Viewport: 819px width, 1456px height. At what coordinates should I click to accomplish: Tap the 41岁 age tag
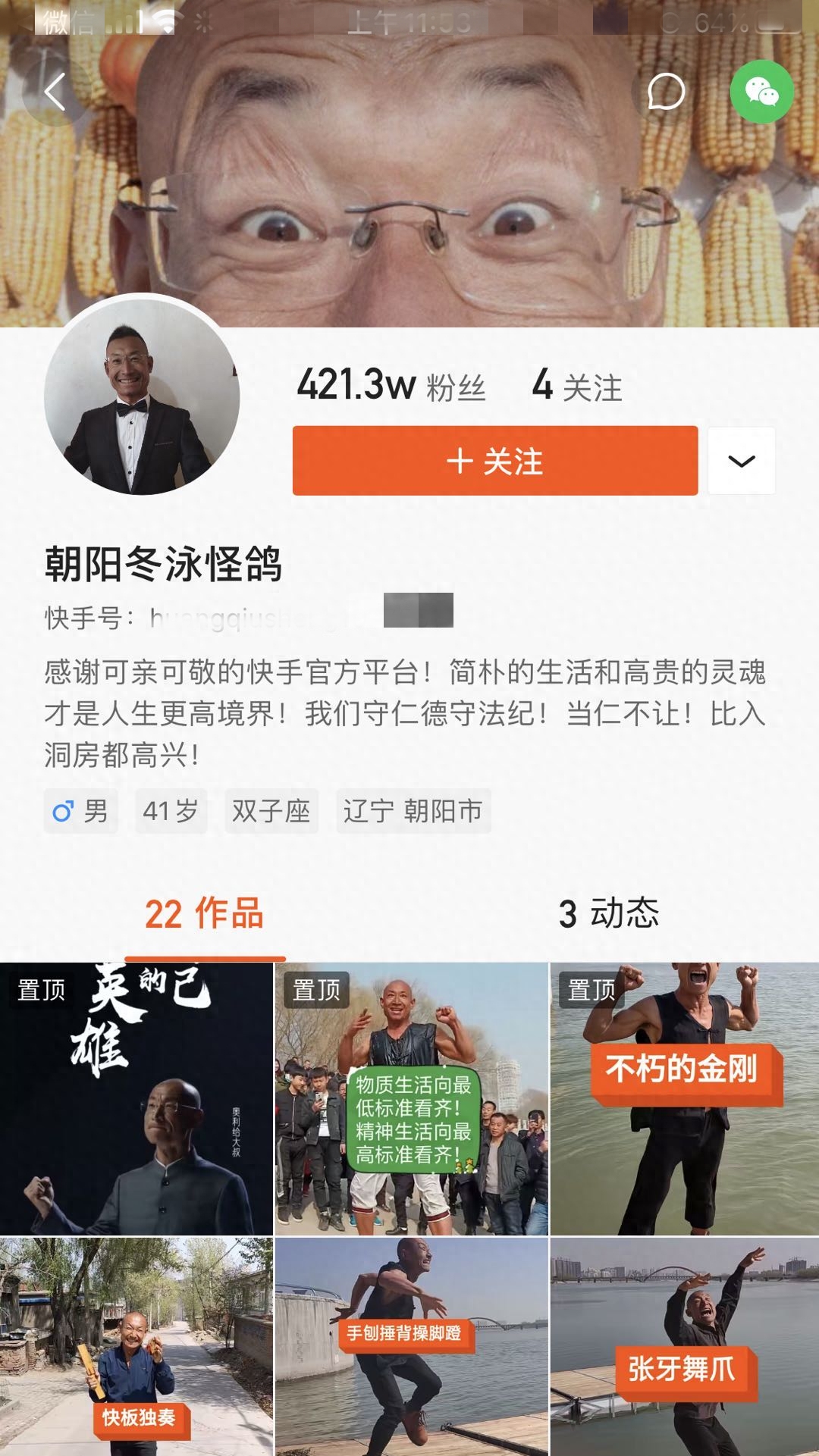coord(170,811)
